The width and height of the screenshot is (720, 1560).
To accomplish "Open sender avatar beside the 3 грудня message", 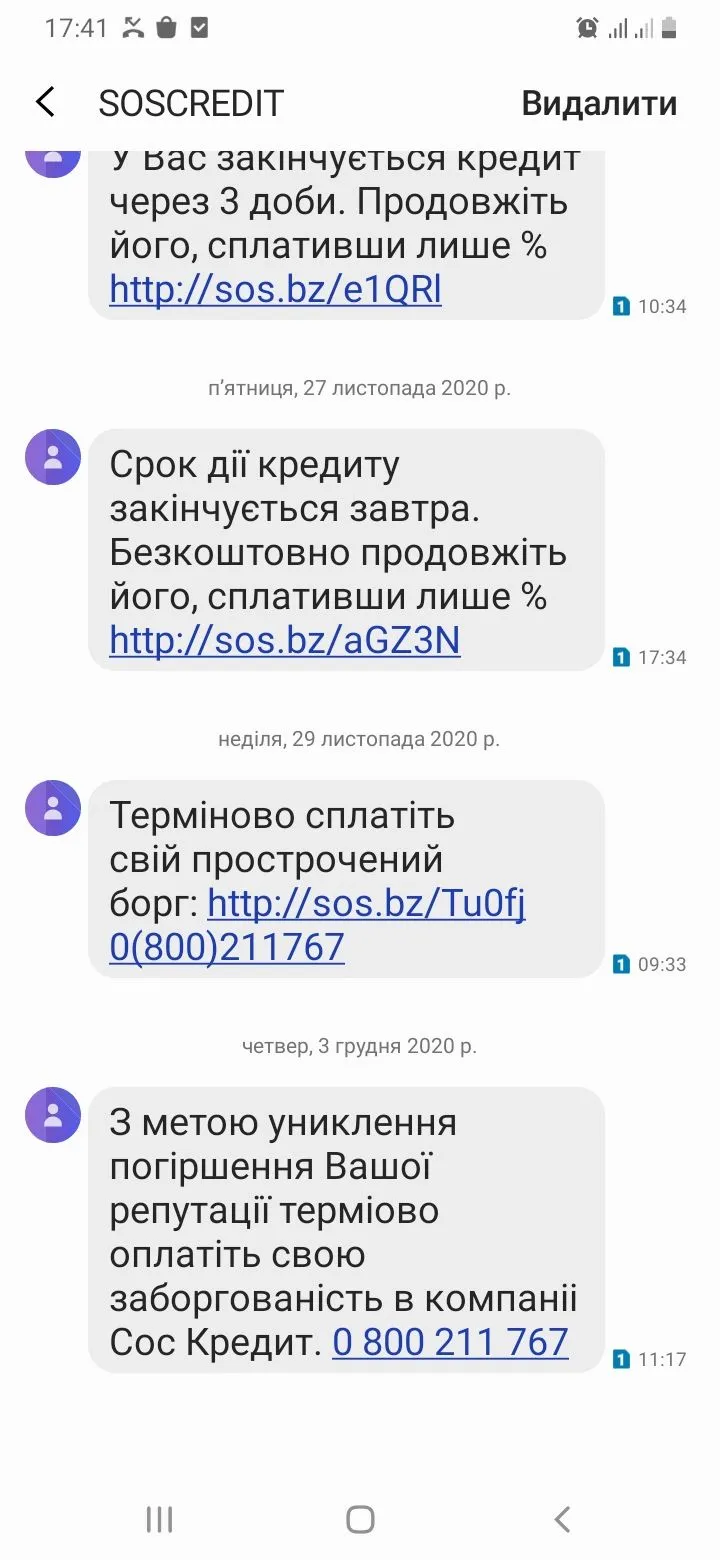I will (x=53, y=1115).
